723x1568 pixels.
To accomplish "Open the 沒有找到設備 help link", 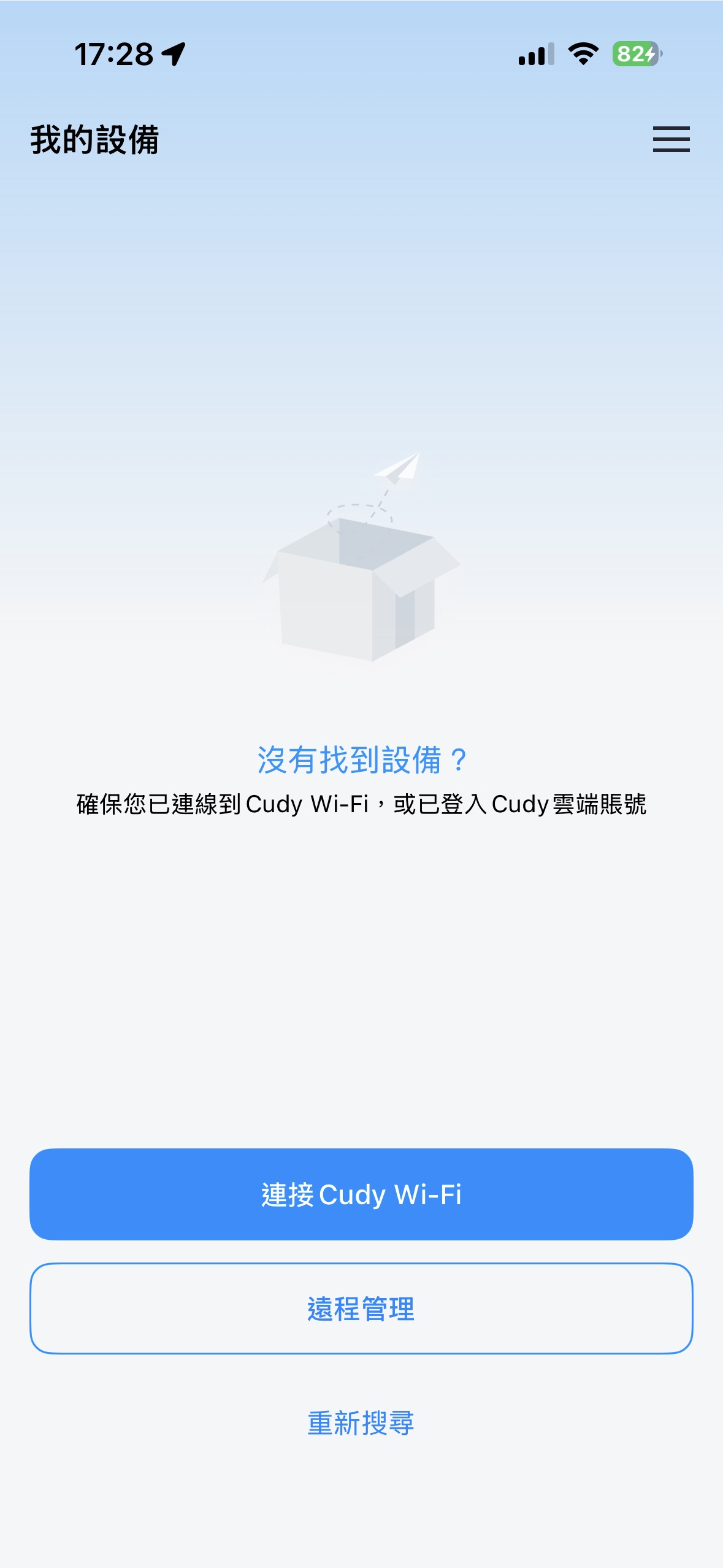I will point(361,760).
